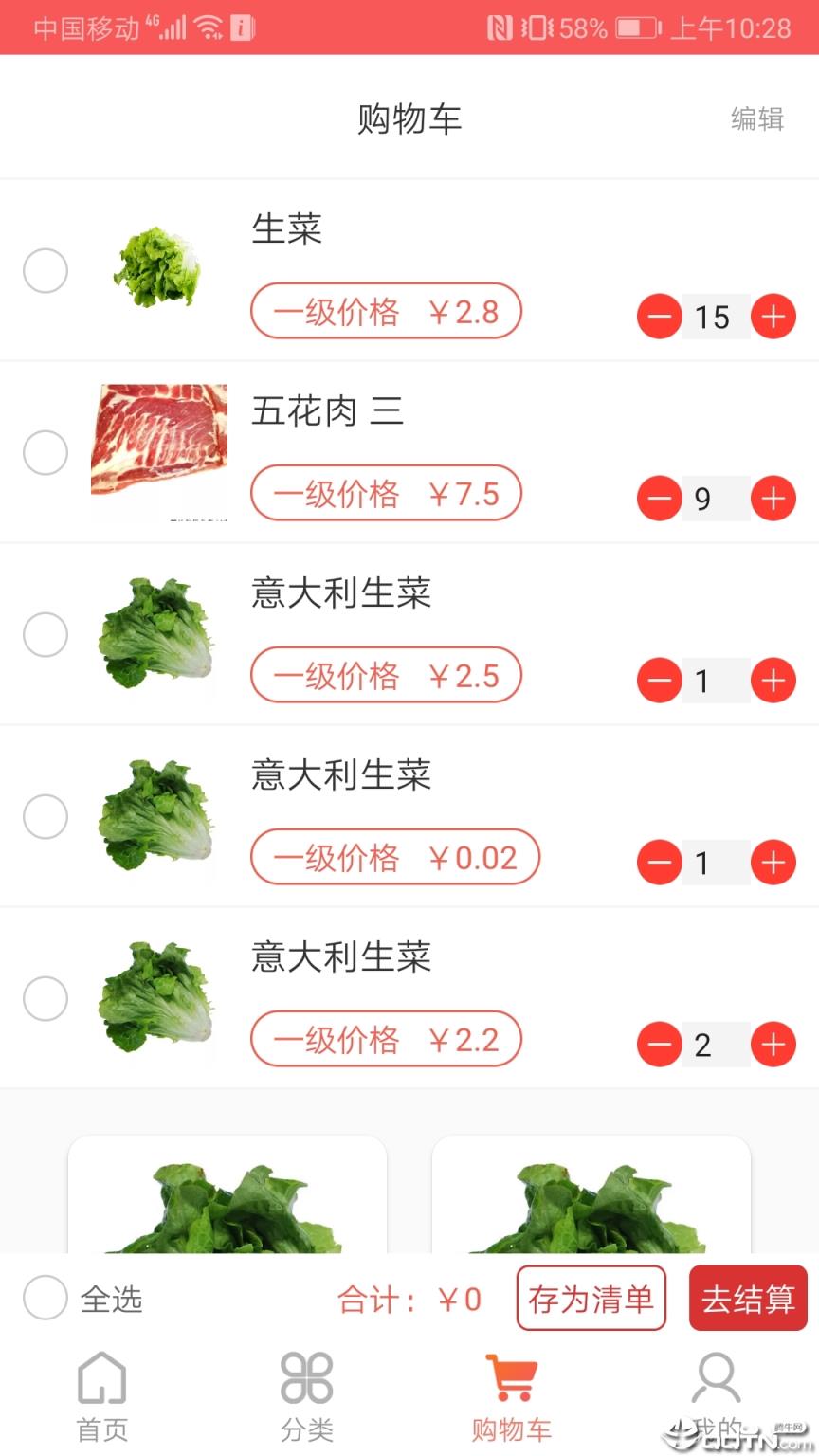Enable the 全选 select-all checkbox
The width and height of the screenshot is (819, 1456).
pos(45,1299)
